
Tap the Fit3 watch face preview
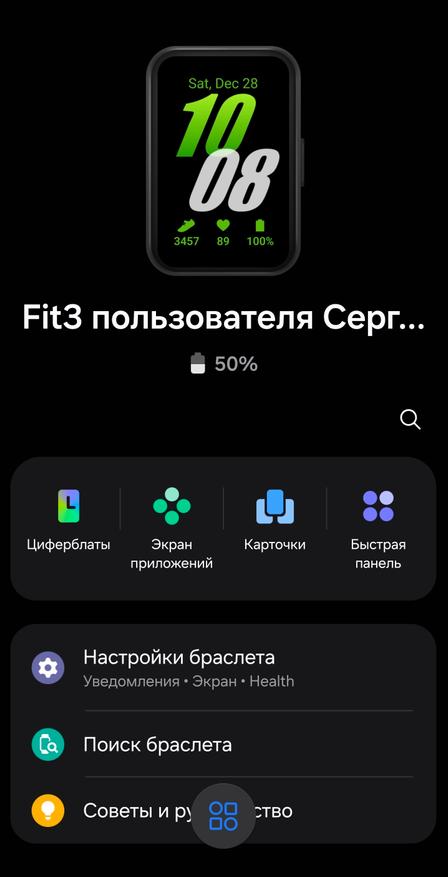pyautogui.click(x=224, y=161)
